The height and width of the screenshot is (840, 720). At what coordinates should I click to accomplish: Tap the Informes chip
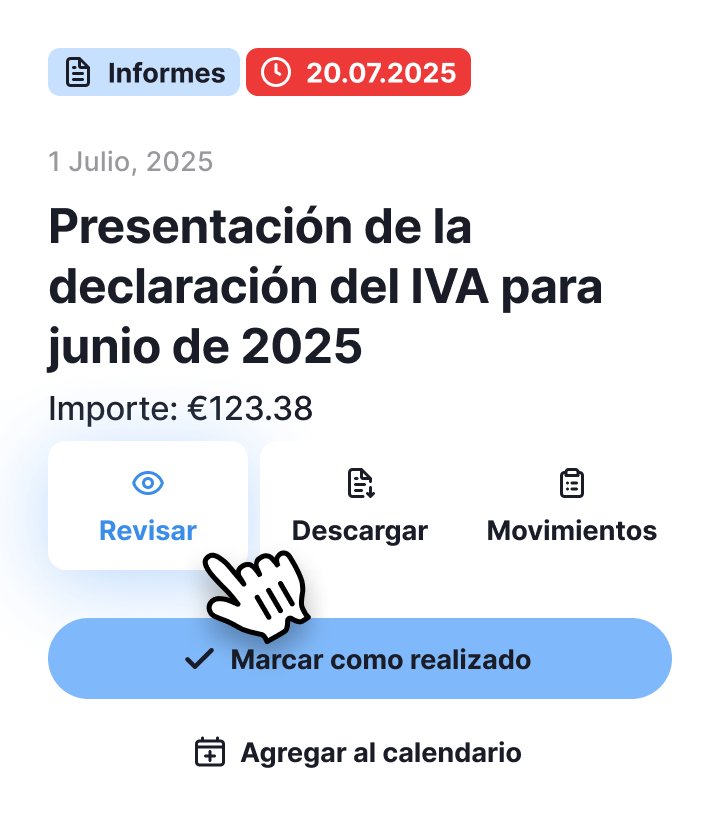pyautogui.click(x=144, y=72)
